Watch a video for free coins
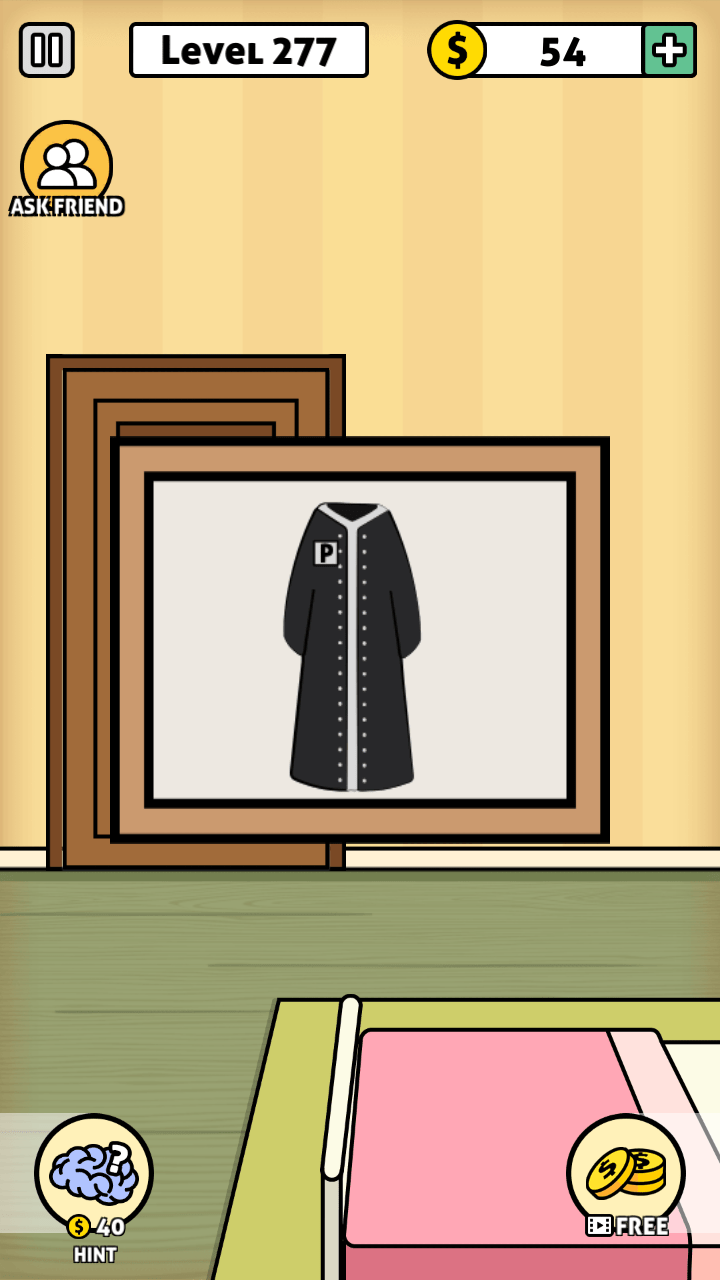Image resolution: width=720 pixels, height=1280 pixels. coord(626,1174)
